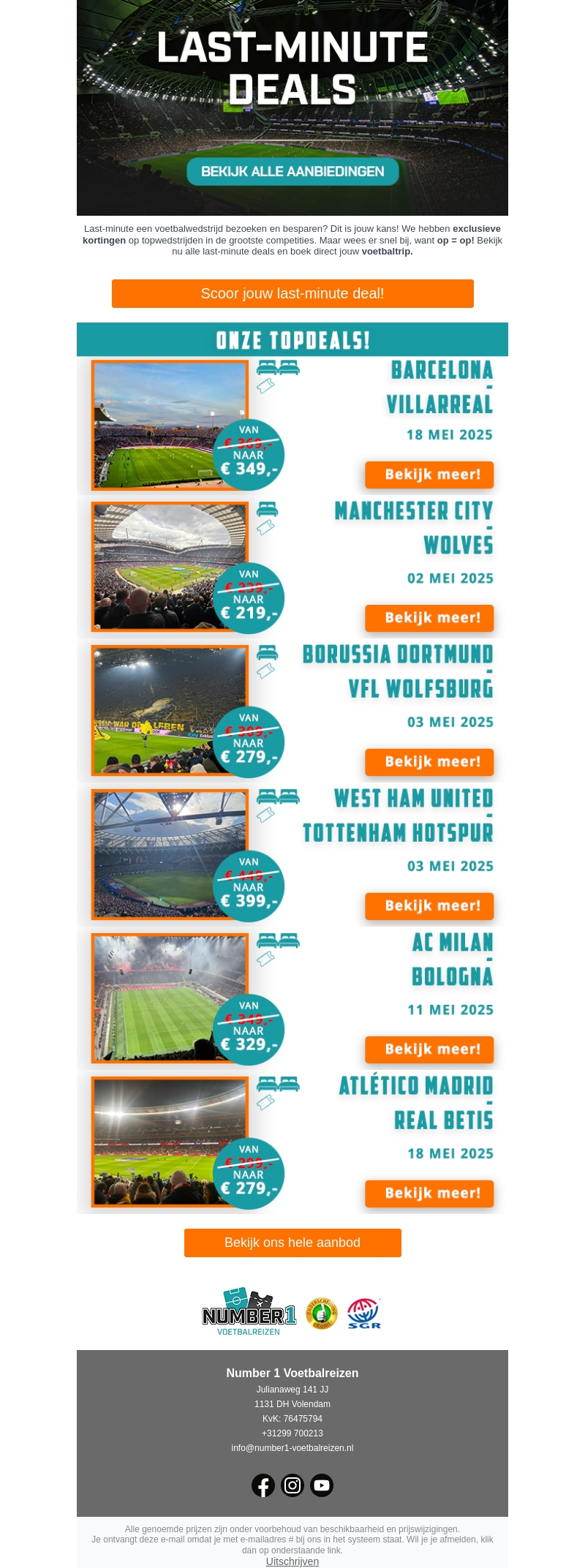This screenshot has height=1568, width=585.
Task: Tap Bekijk meer for AC Milan - Bologna
Action: coord(429,1049)
